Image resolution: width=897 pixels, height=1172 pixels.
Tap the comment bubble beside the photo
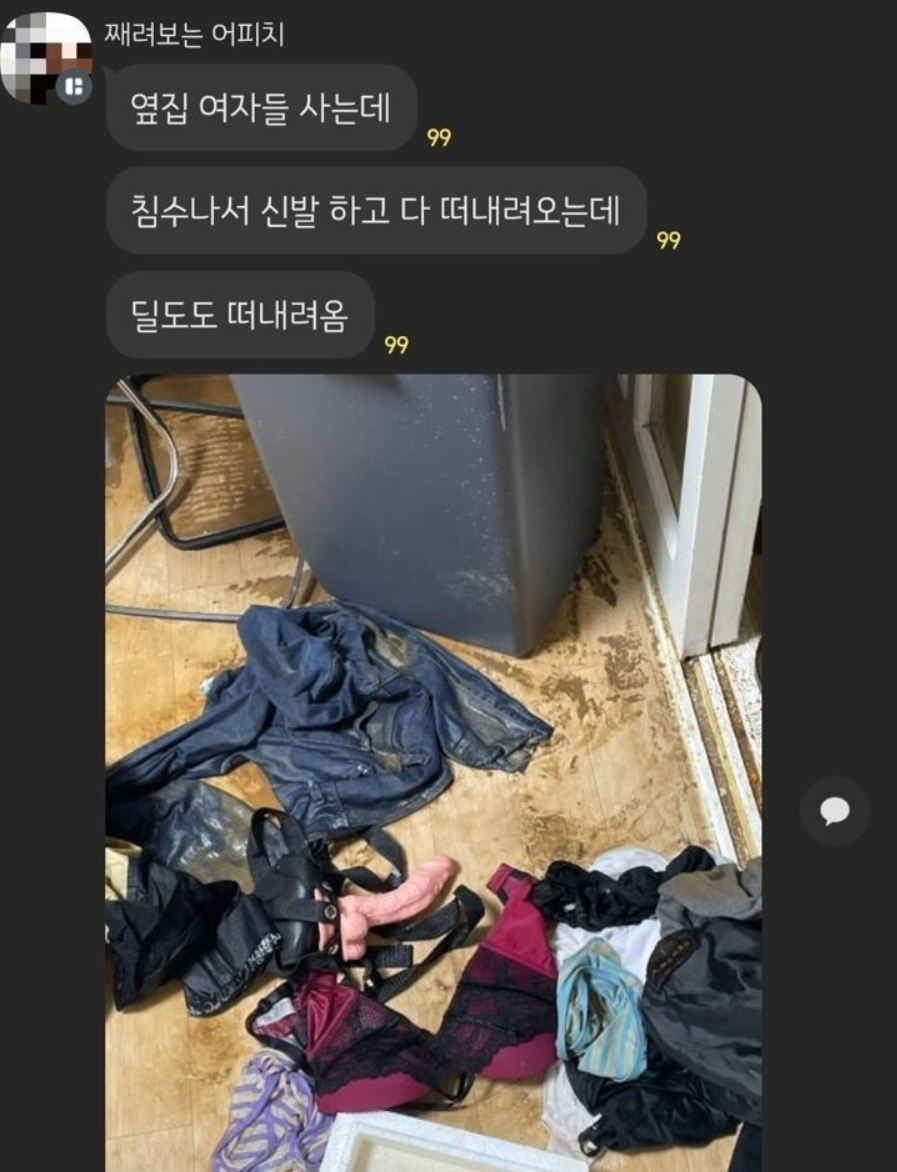pos(834,810)
